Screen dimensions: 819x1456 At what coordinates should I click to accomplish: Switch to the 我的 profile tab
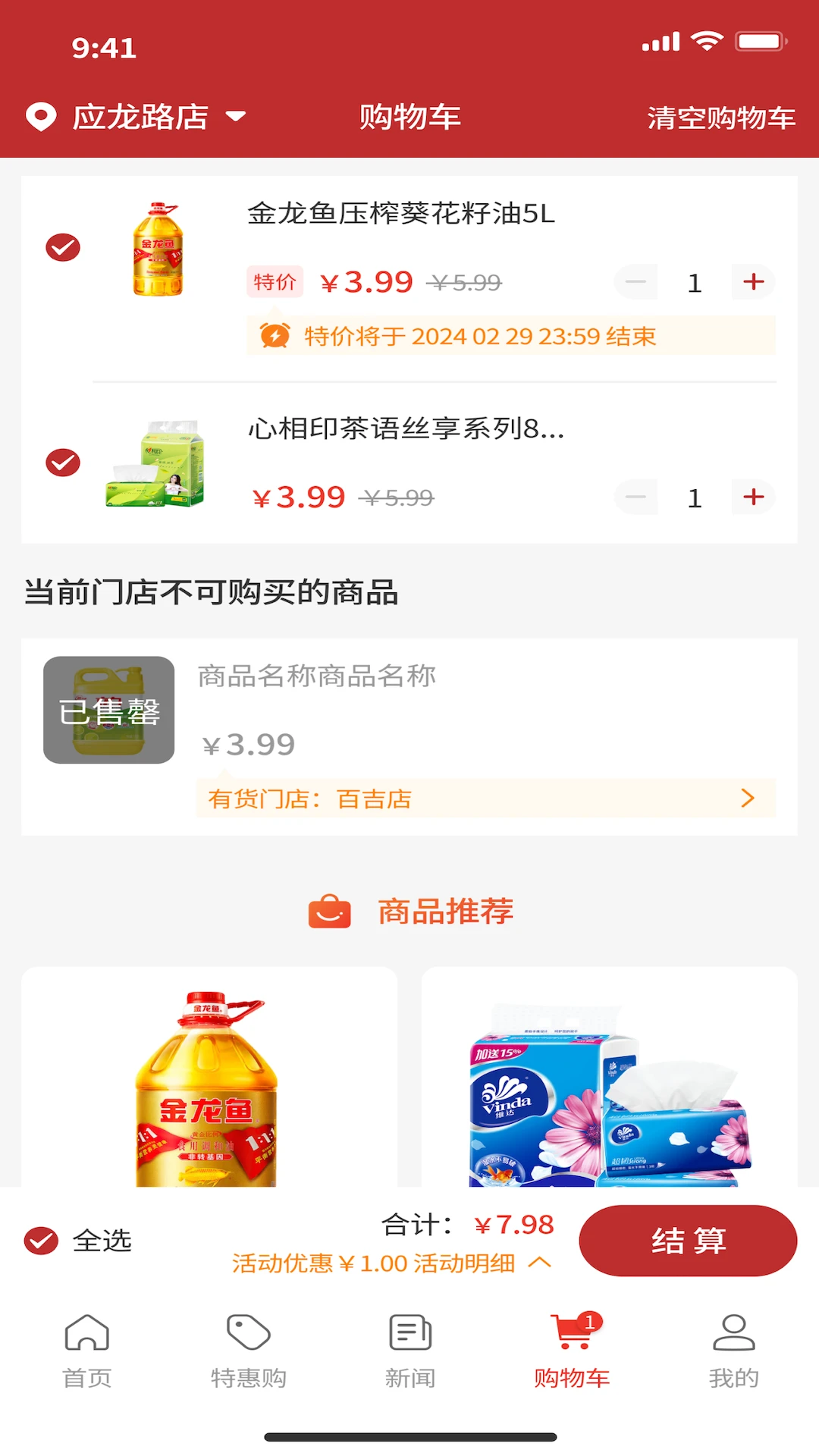point(733,1351)
